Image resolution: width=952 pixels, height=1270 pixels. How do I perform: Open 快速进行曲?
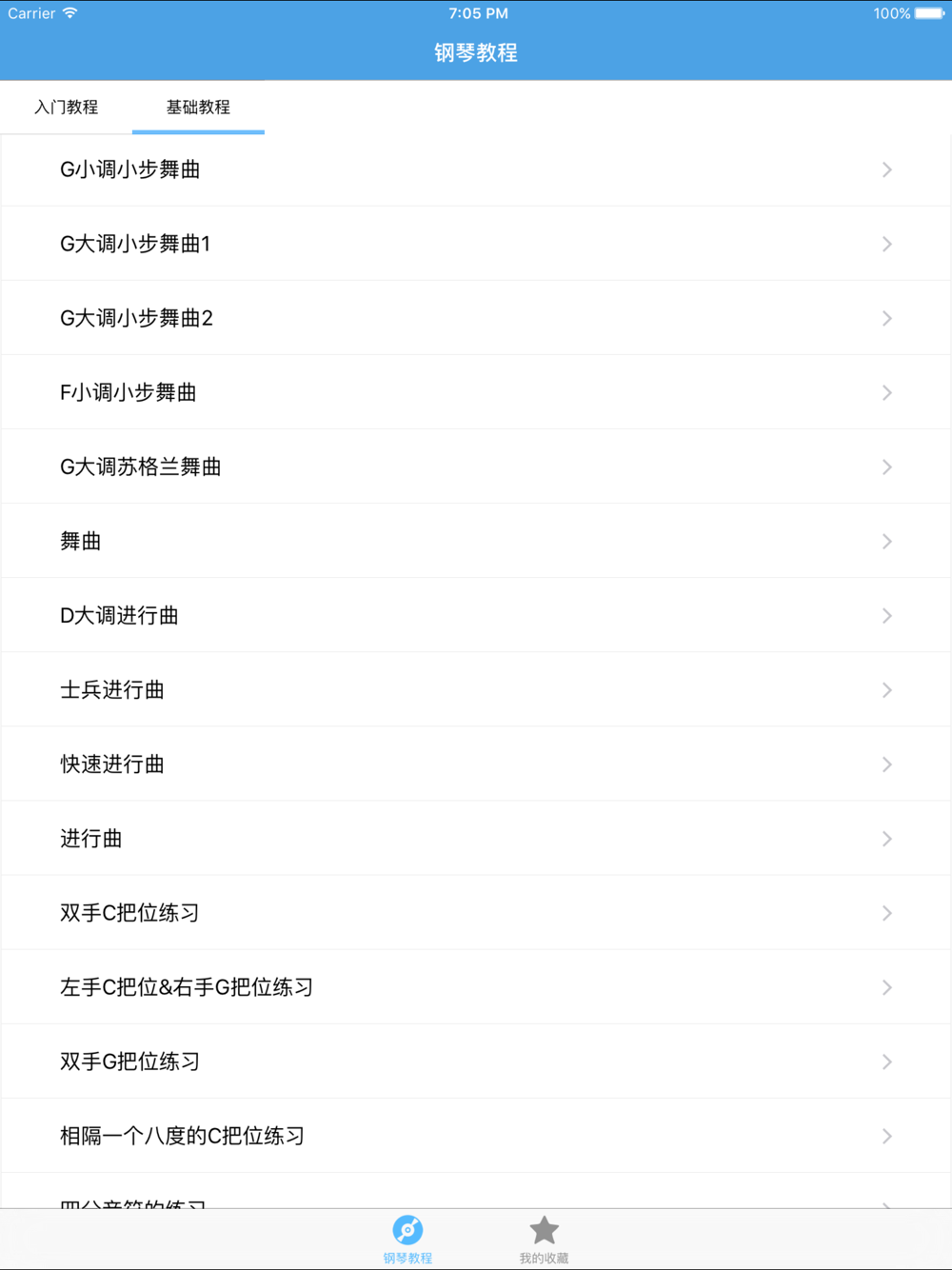click(x=476, y=764)
